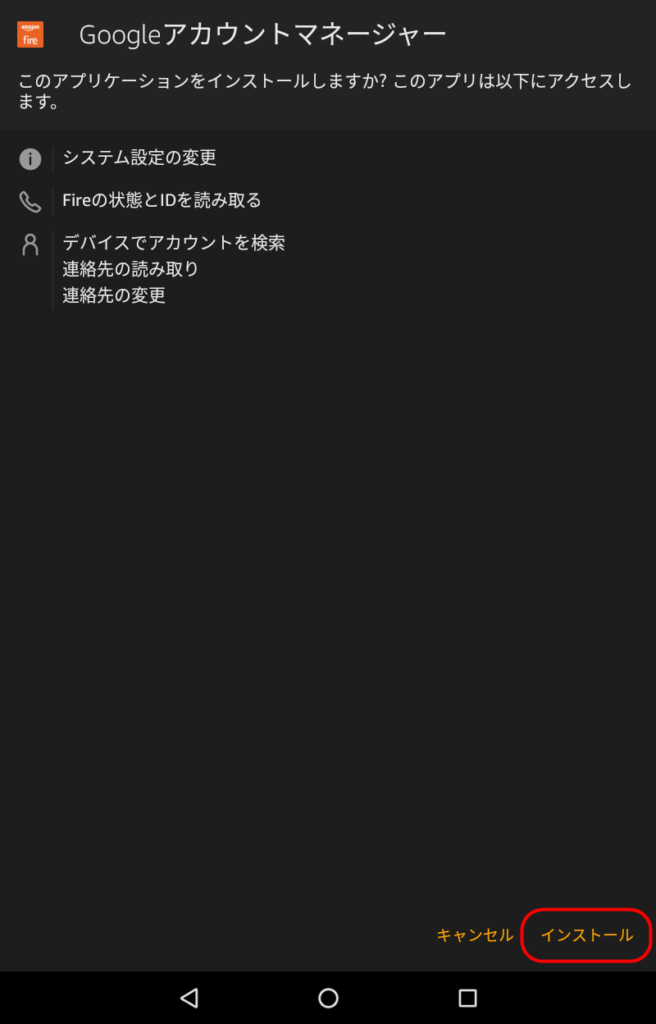The height and width of the screenshot is (1024, 656).
Task: Go back using the navigation bar
Action: pos(189,997)
